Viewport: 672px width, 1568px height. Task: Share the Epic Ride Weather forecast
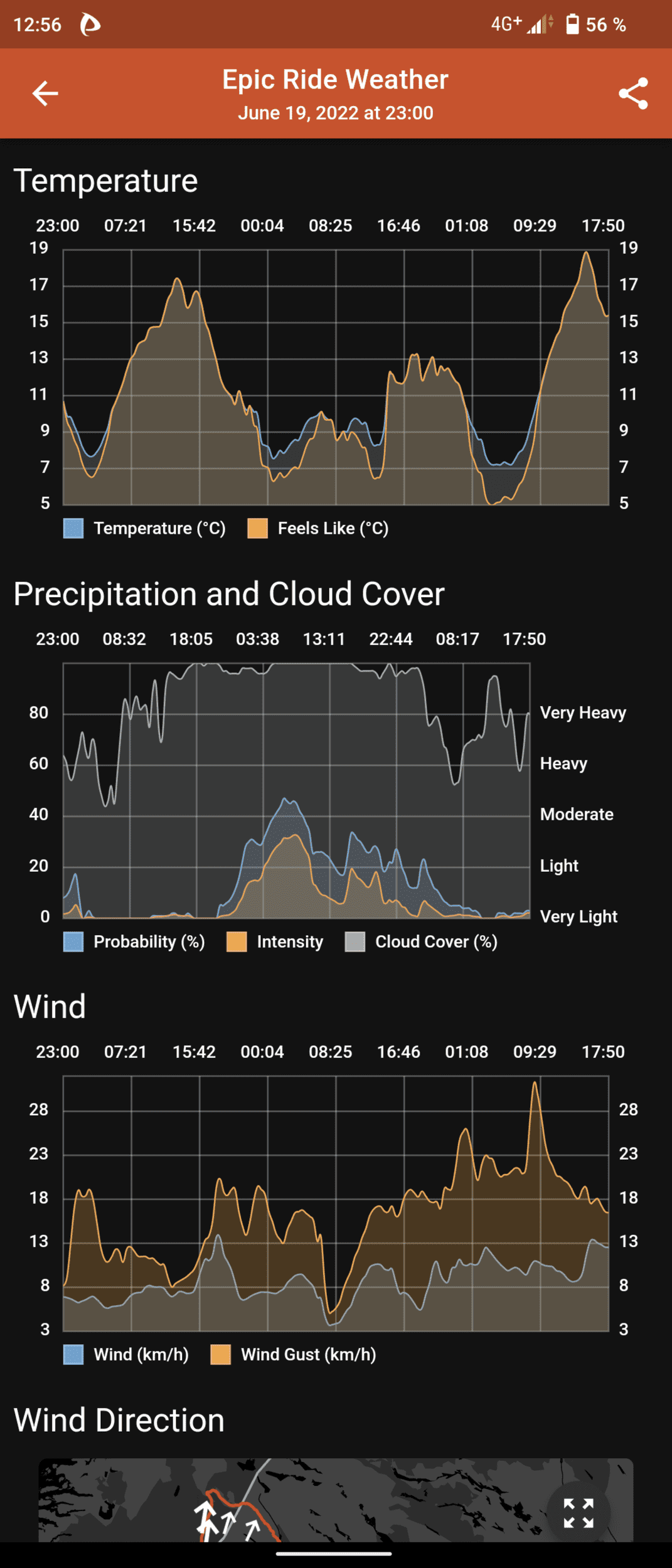pyautogui.click(x=632, y=93)
